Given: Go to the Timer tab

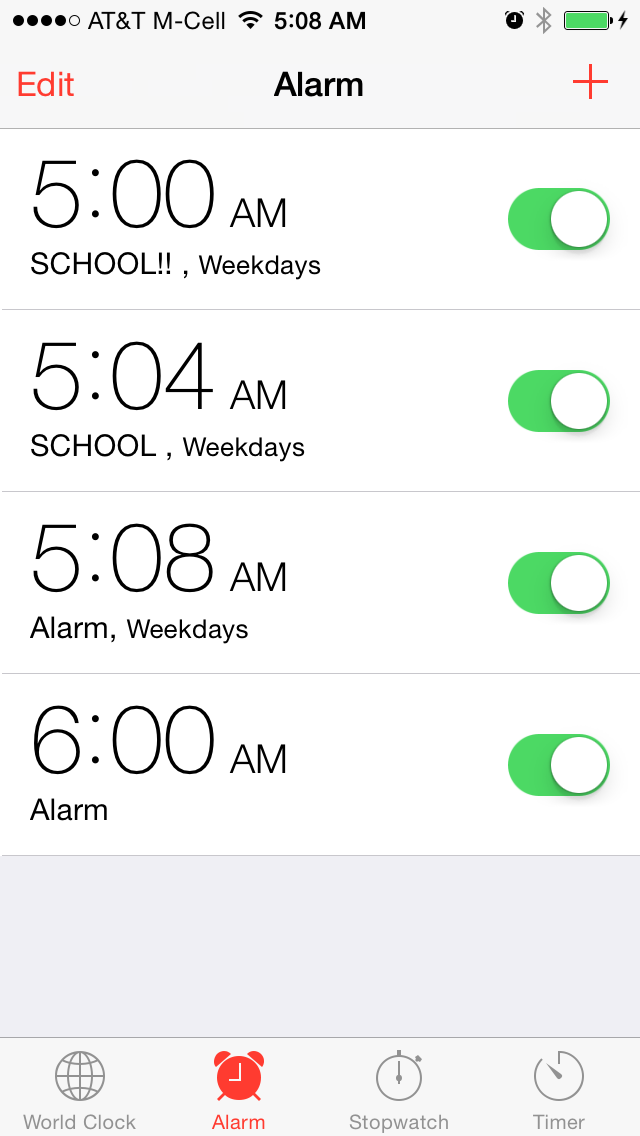Looking at the screenshot, I should [559, 1090].
